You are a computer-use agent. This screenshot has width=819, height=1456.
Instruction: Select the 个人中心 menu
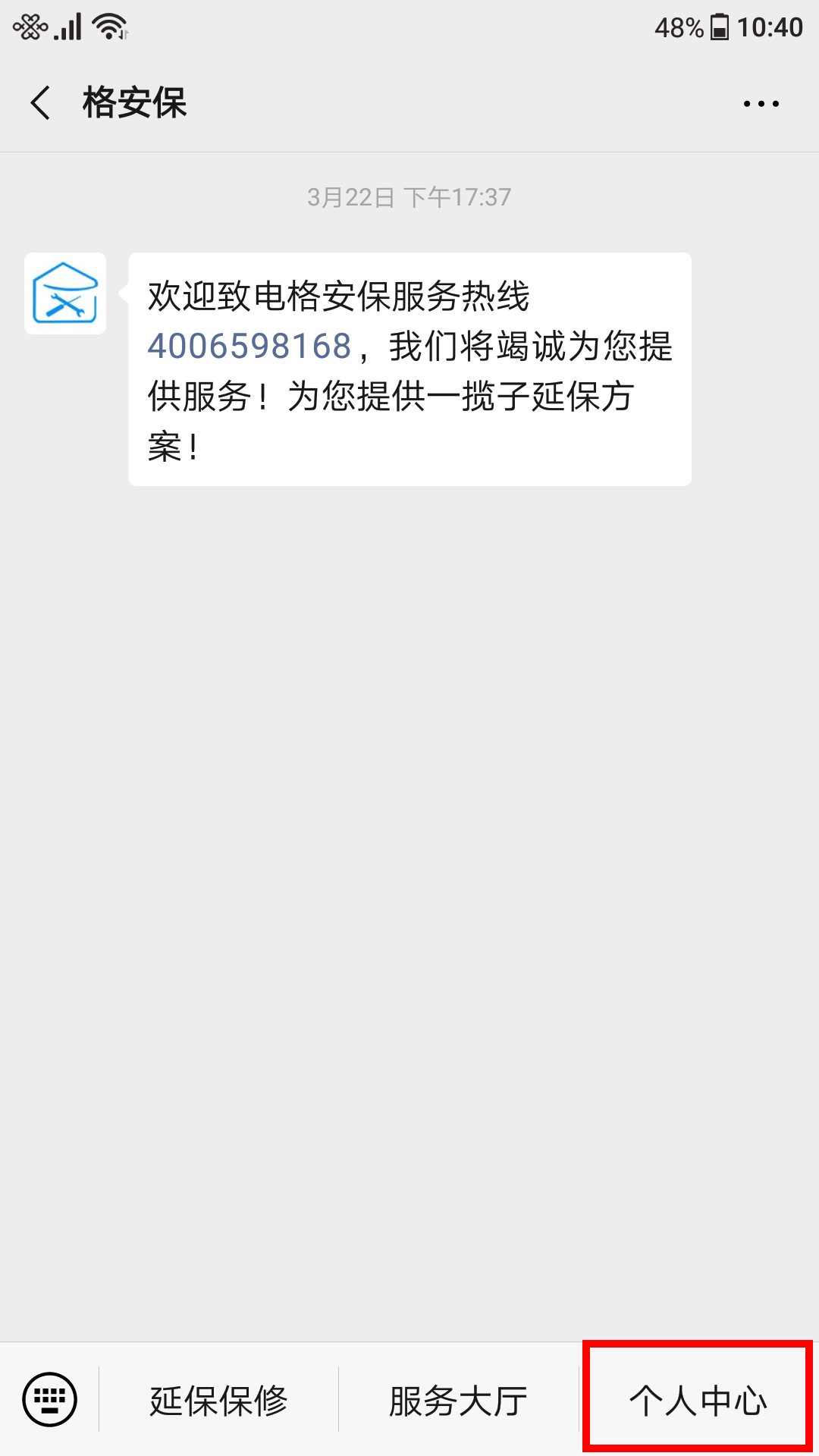[x=698, y=1401]
